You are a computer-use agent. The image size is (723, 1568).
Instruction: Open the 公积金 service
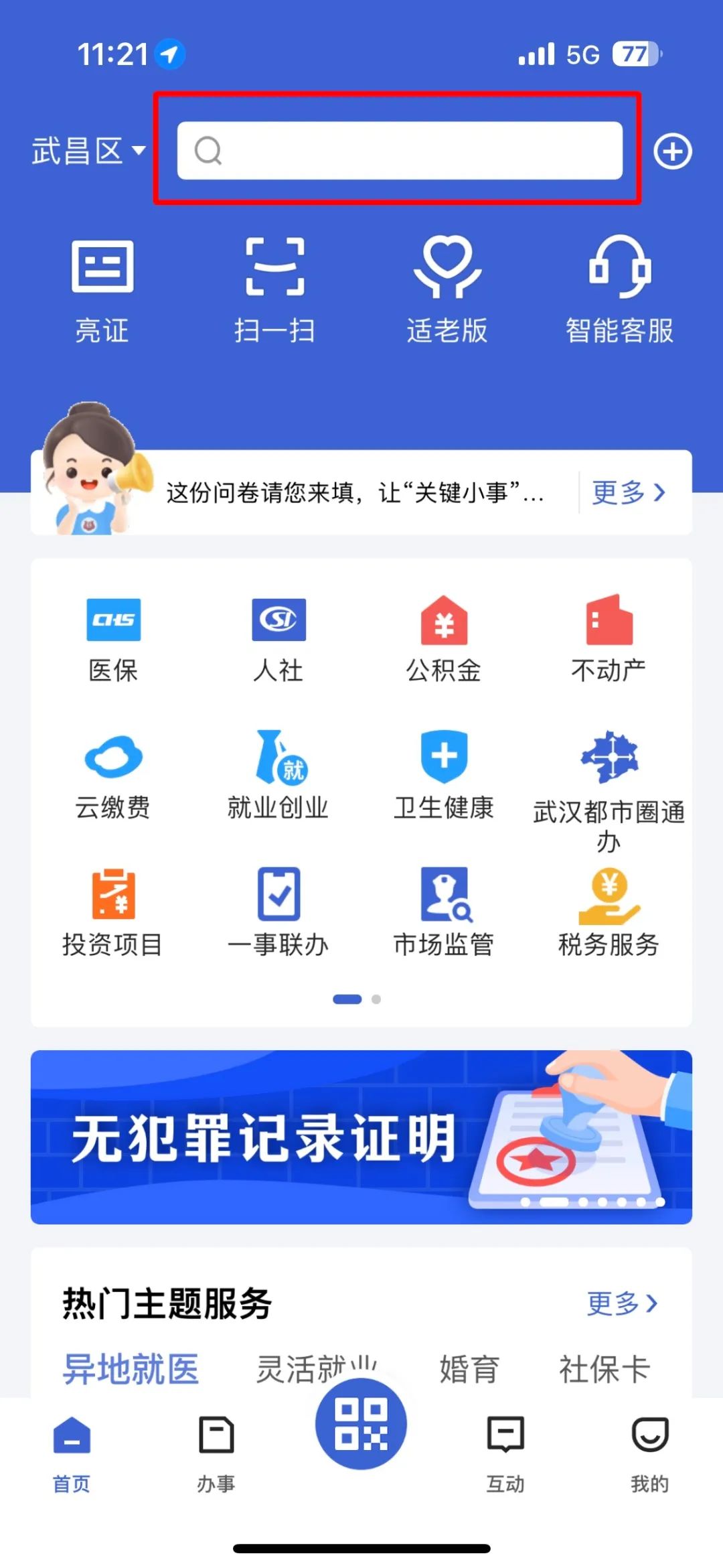[443, 640]
